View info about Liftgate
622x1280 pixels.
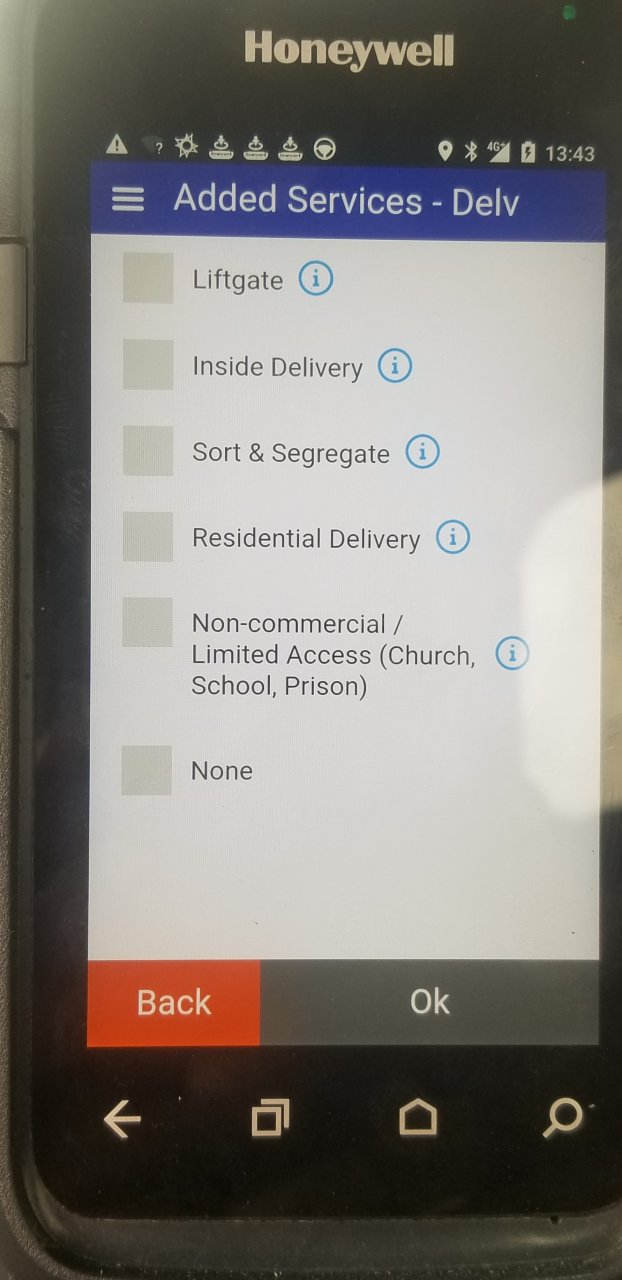click(316, 280)
